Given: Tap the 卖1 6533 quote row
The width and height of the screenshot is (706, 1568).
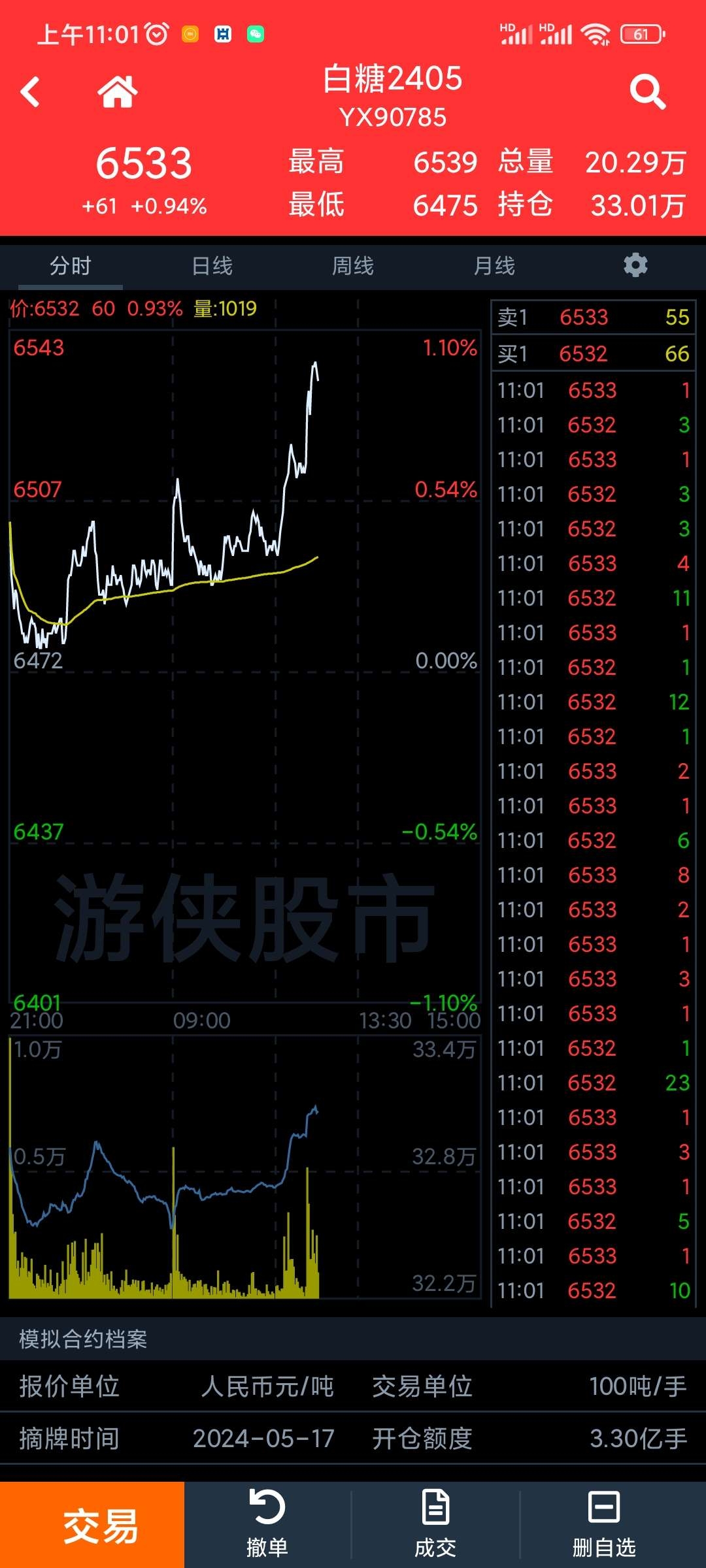Looking at the screenshot, I should click(x=594, y=318).
